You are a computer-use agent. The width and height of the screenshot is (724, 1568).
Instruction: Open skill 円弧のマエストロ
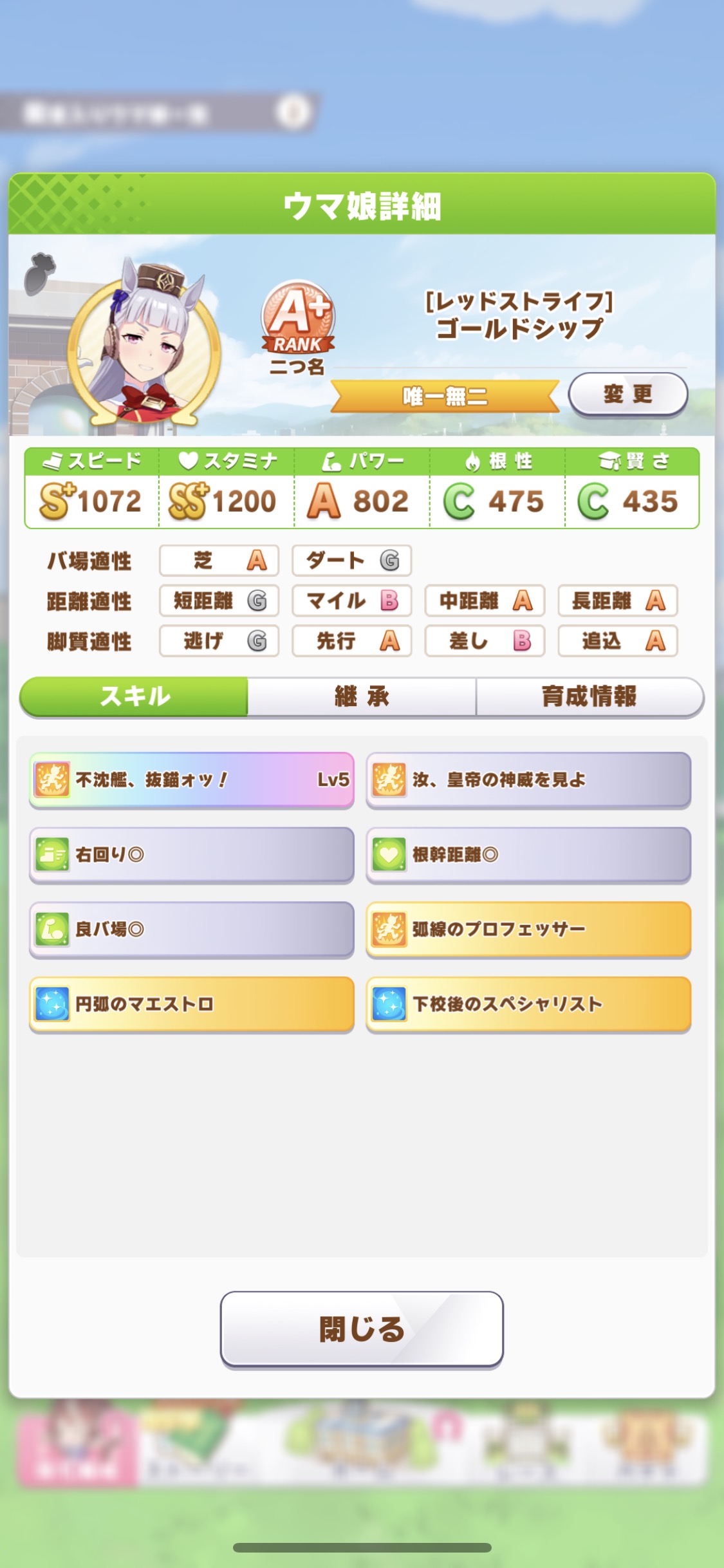[192, 1004]
